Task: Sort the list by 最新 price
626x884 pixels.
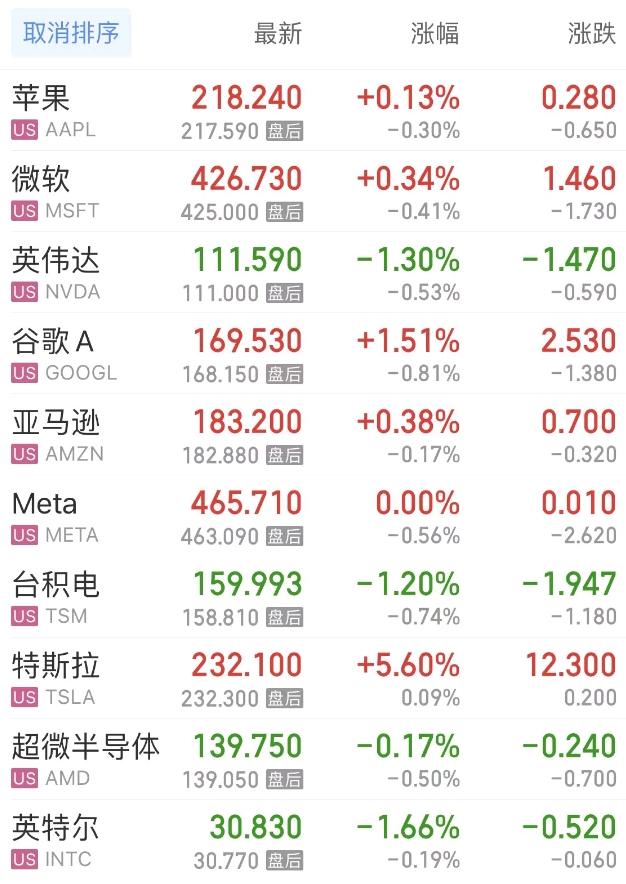Action: click(x=277, y=33)
